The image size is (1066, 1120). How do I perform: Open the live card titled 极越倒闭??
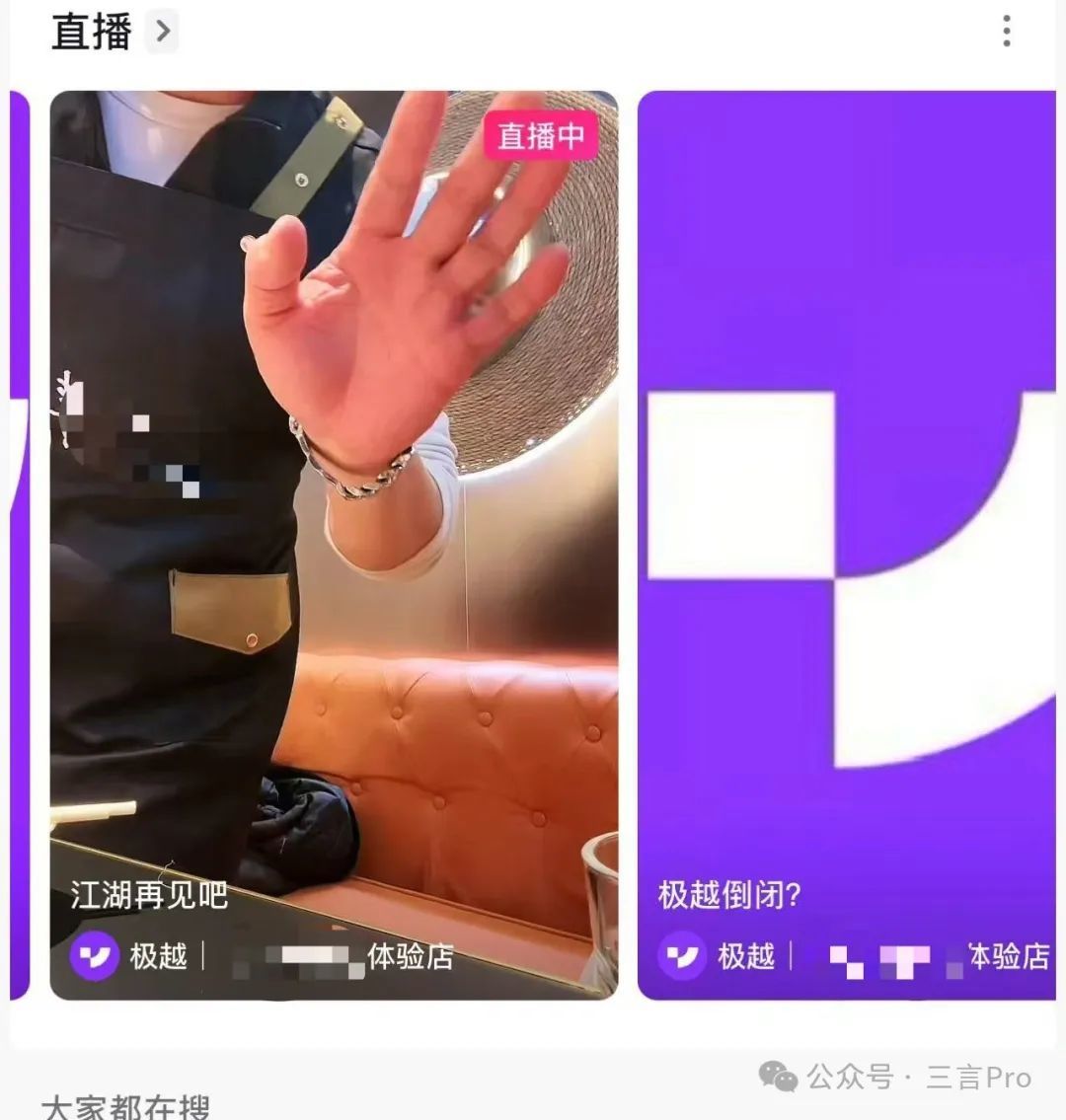coord(847,545)
